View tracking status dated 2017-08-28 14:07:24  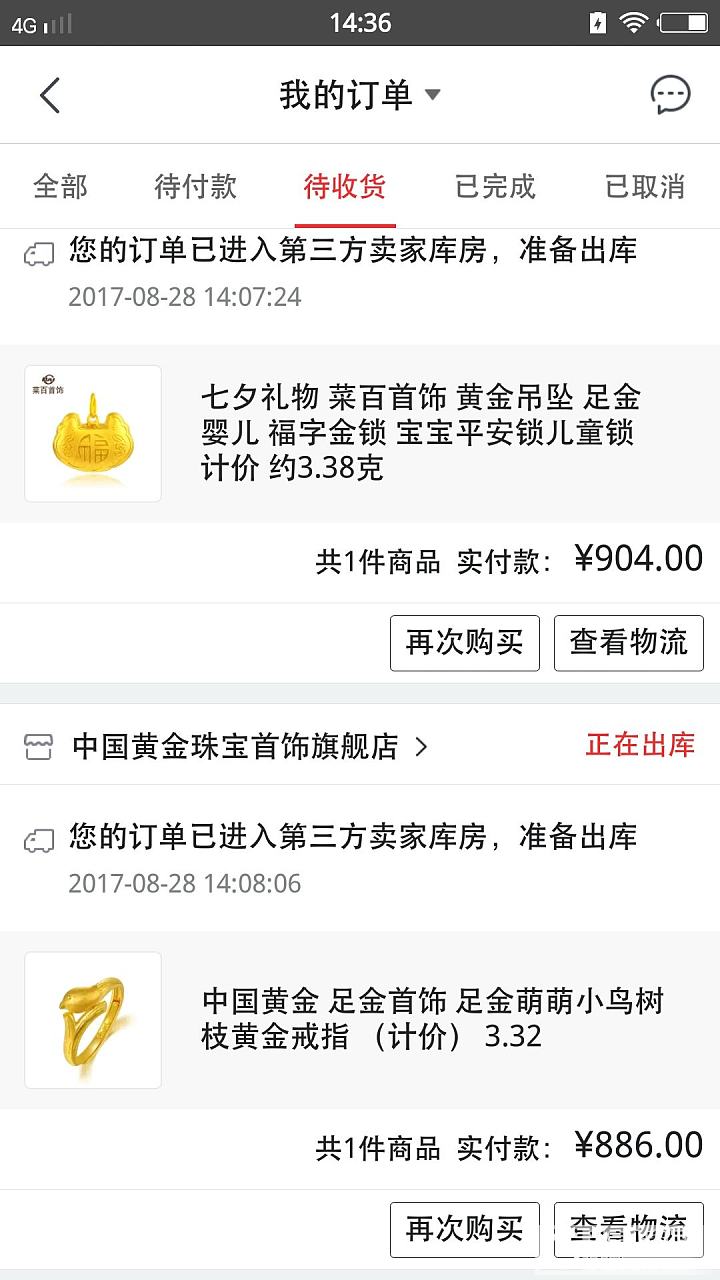pyautogui.click(x=350, y=271)
